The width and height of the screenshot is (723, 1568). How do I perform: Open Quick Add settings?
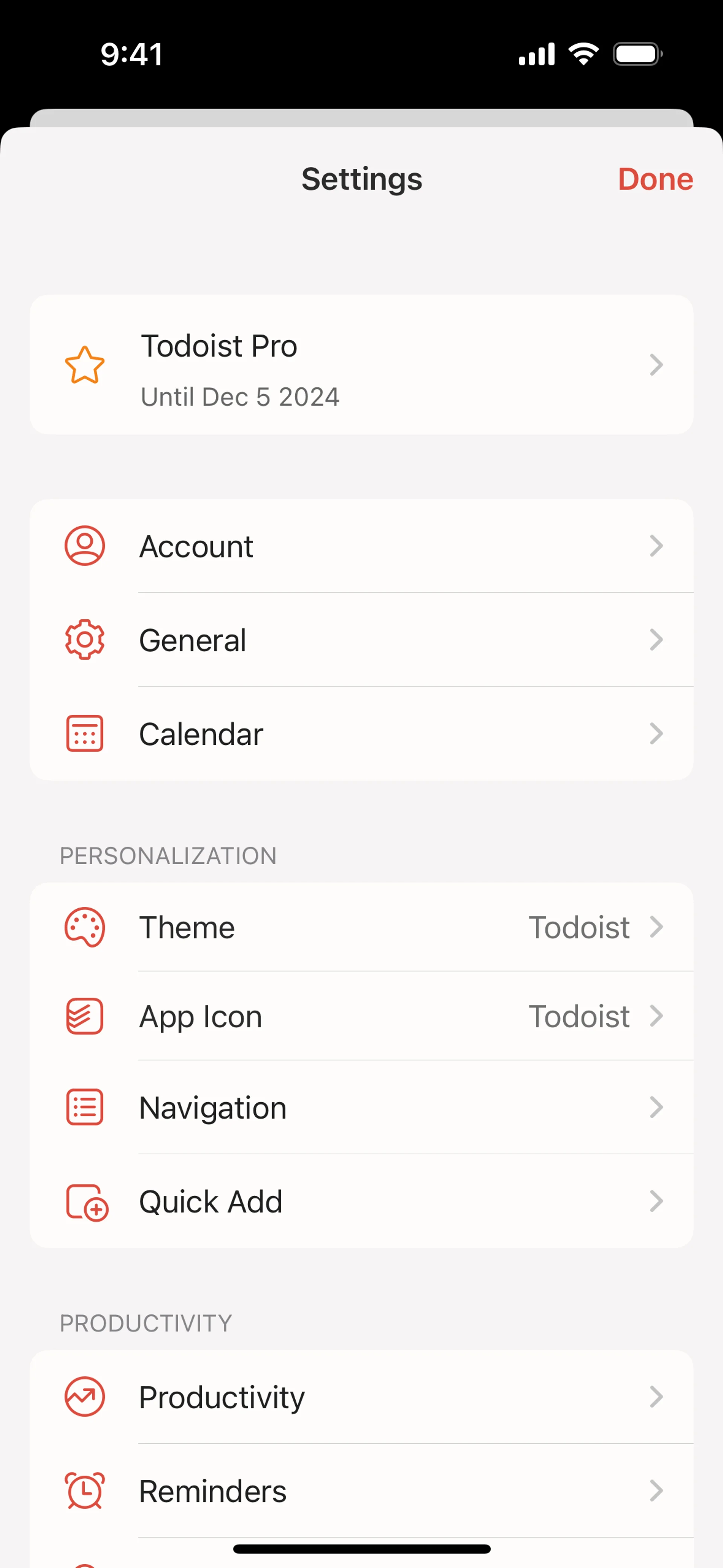coord(361,1201)
